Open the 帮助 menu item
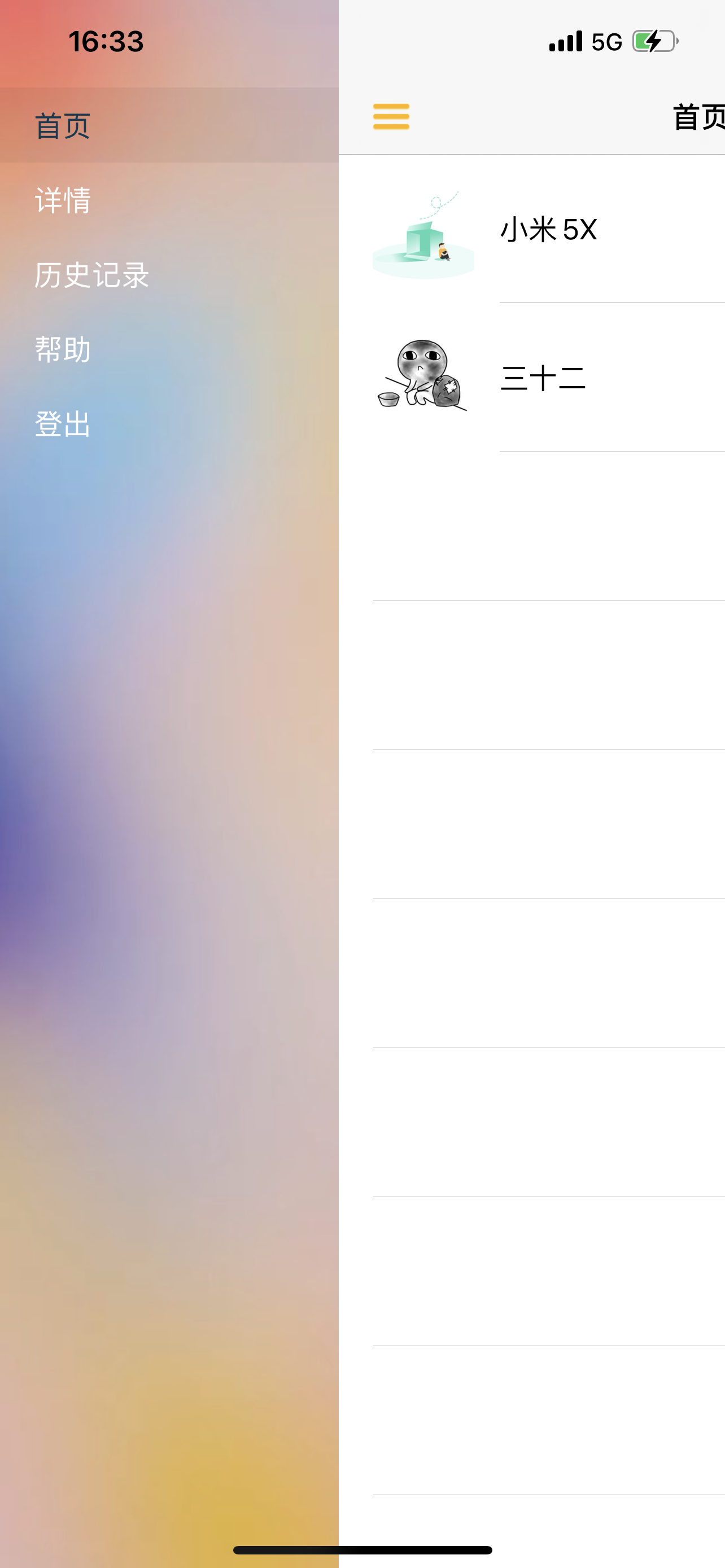725x1568 pixels. [x=63, y=349]
